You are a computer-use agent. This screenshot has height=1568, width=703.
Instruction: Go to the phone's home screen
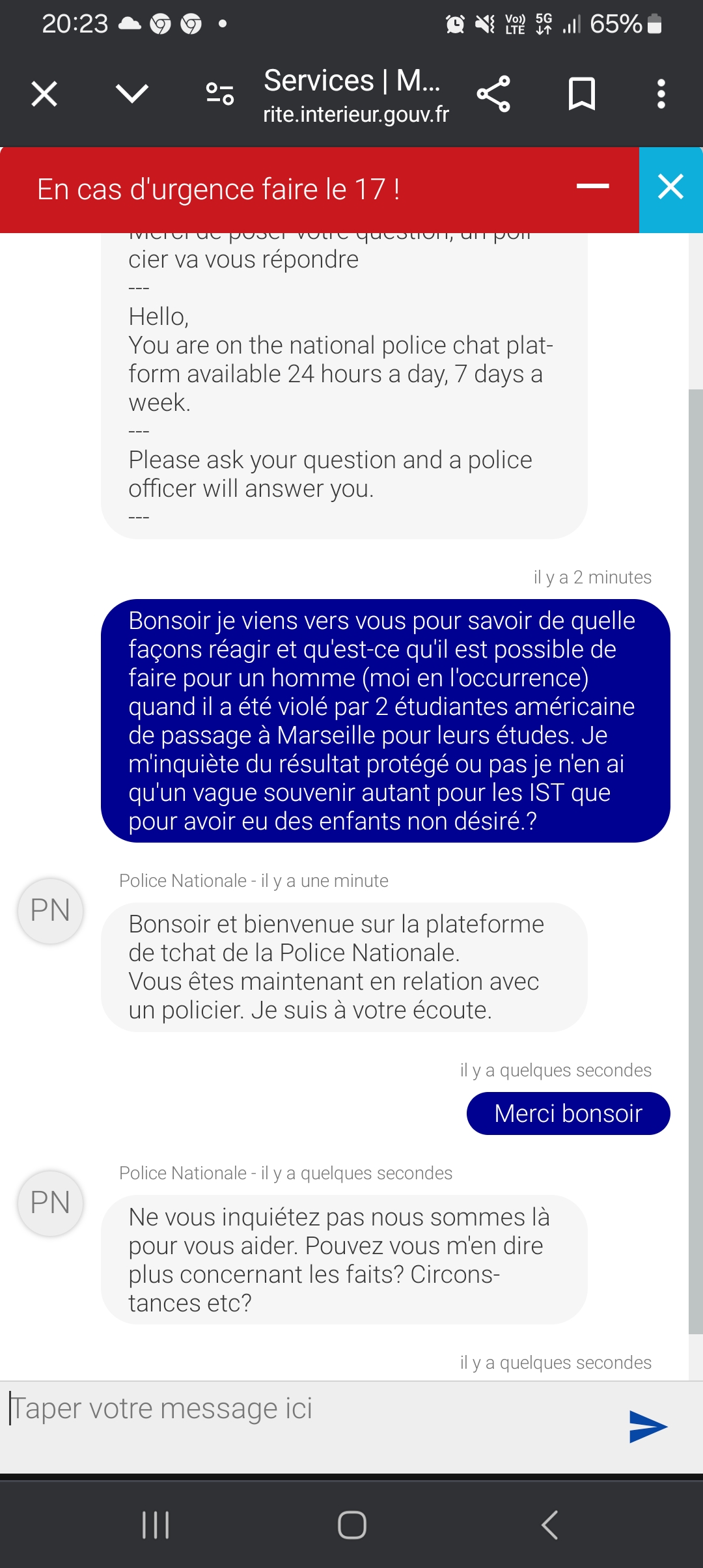tap(351, 1525)
